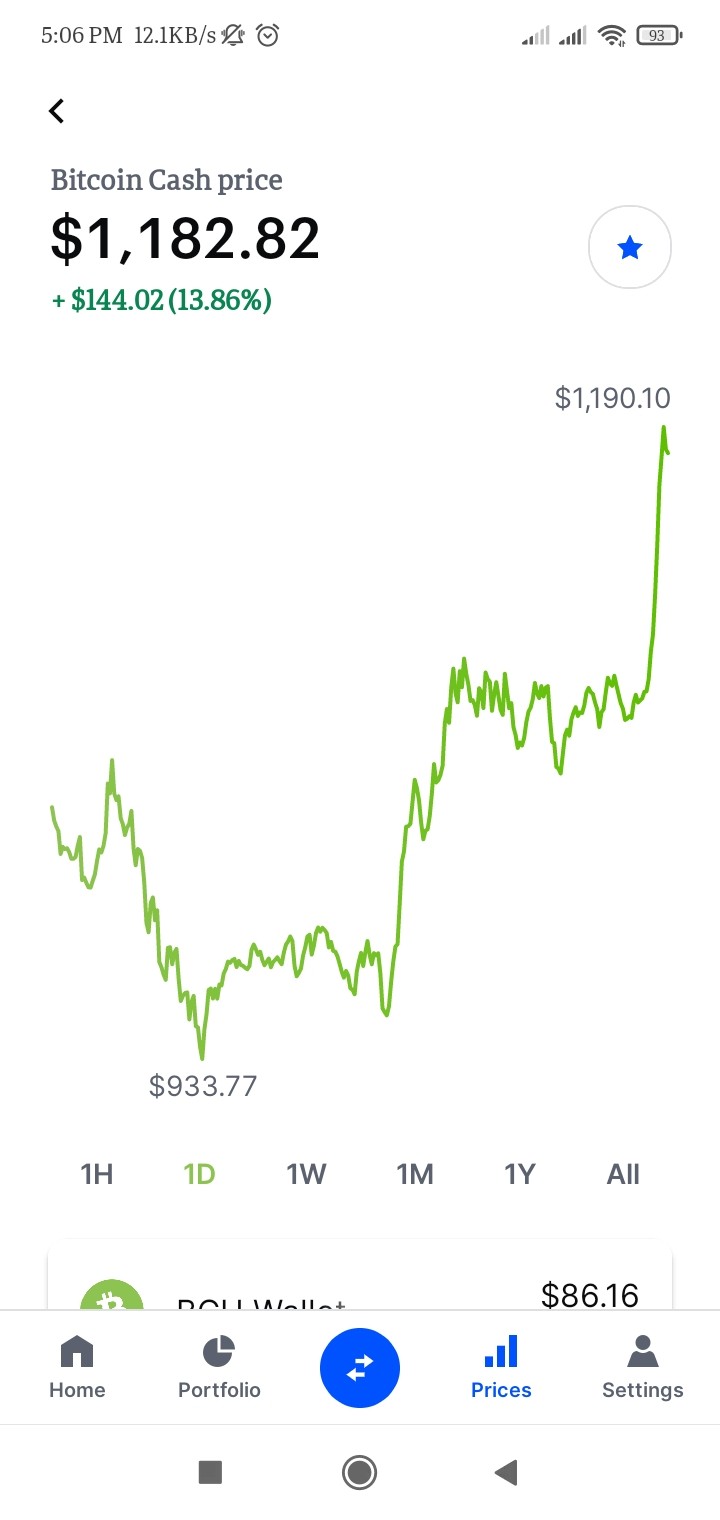Go to the Home tab
Image resolution: width=720 pixels, height=1520 pixels.
(x=77, y=1367)
